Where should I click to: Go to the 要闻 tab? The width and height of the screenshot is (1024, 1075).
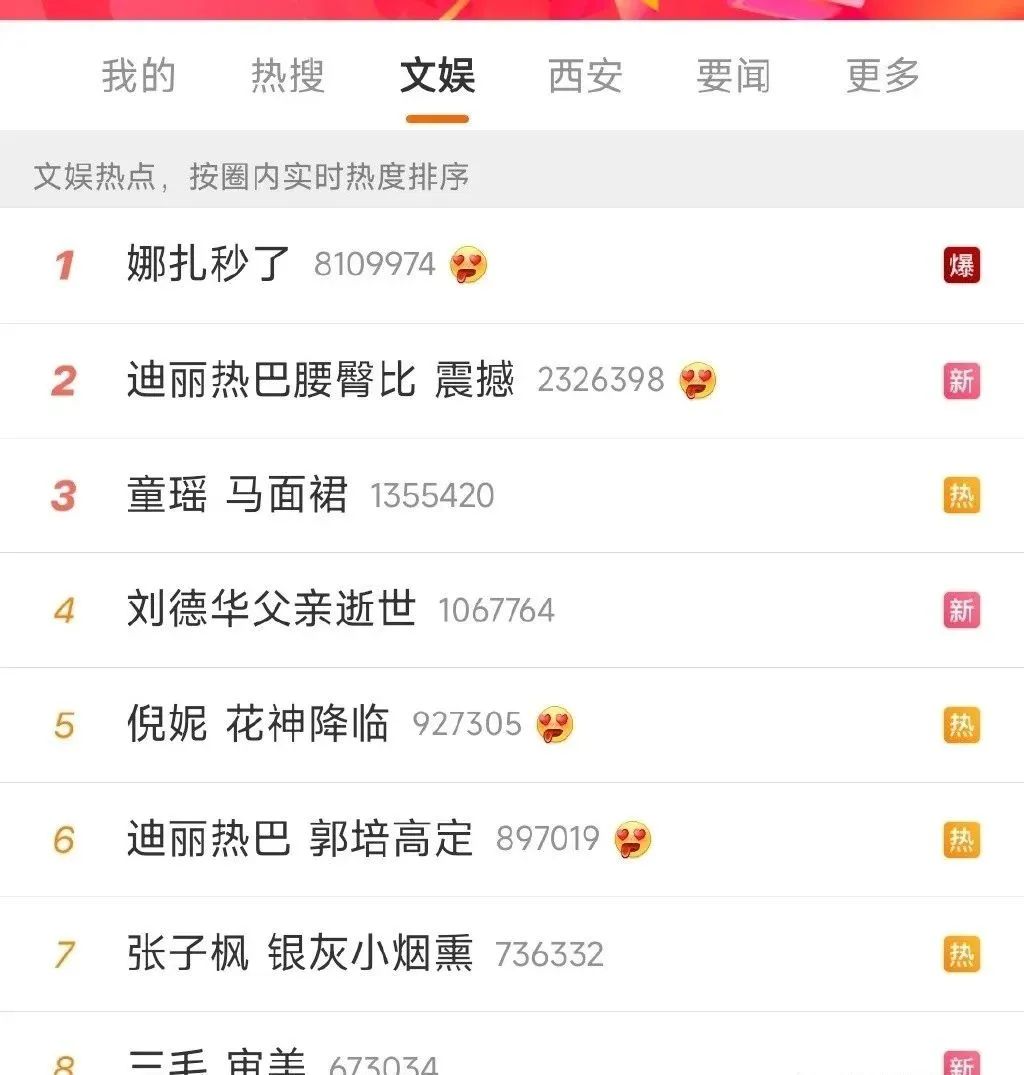[x=733, y=76]
